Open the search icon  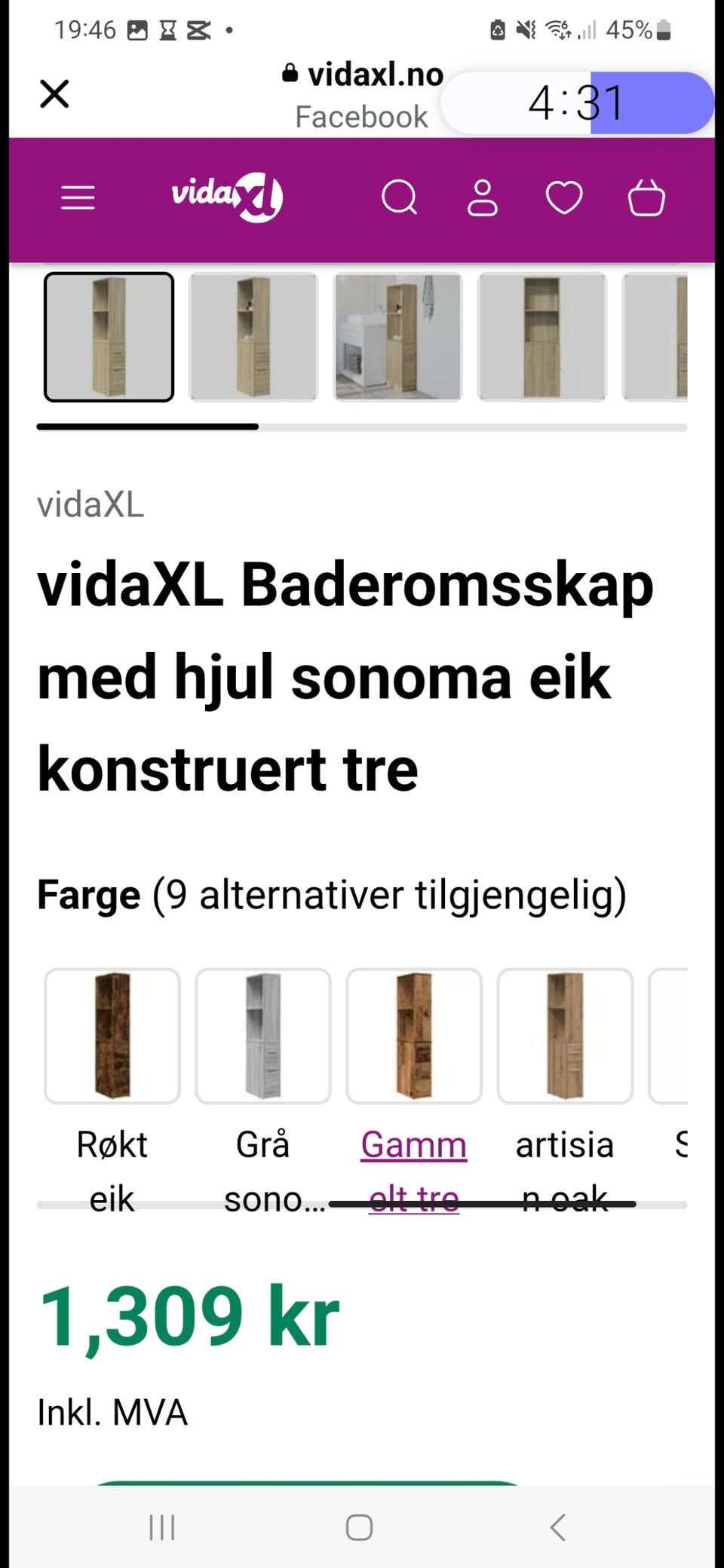[399, 198]
